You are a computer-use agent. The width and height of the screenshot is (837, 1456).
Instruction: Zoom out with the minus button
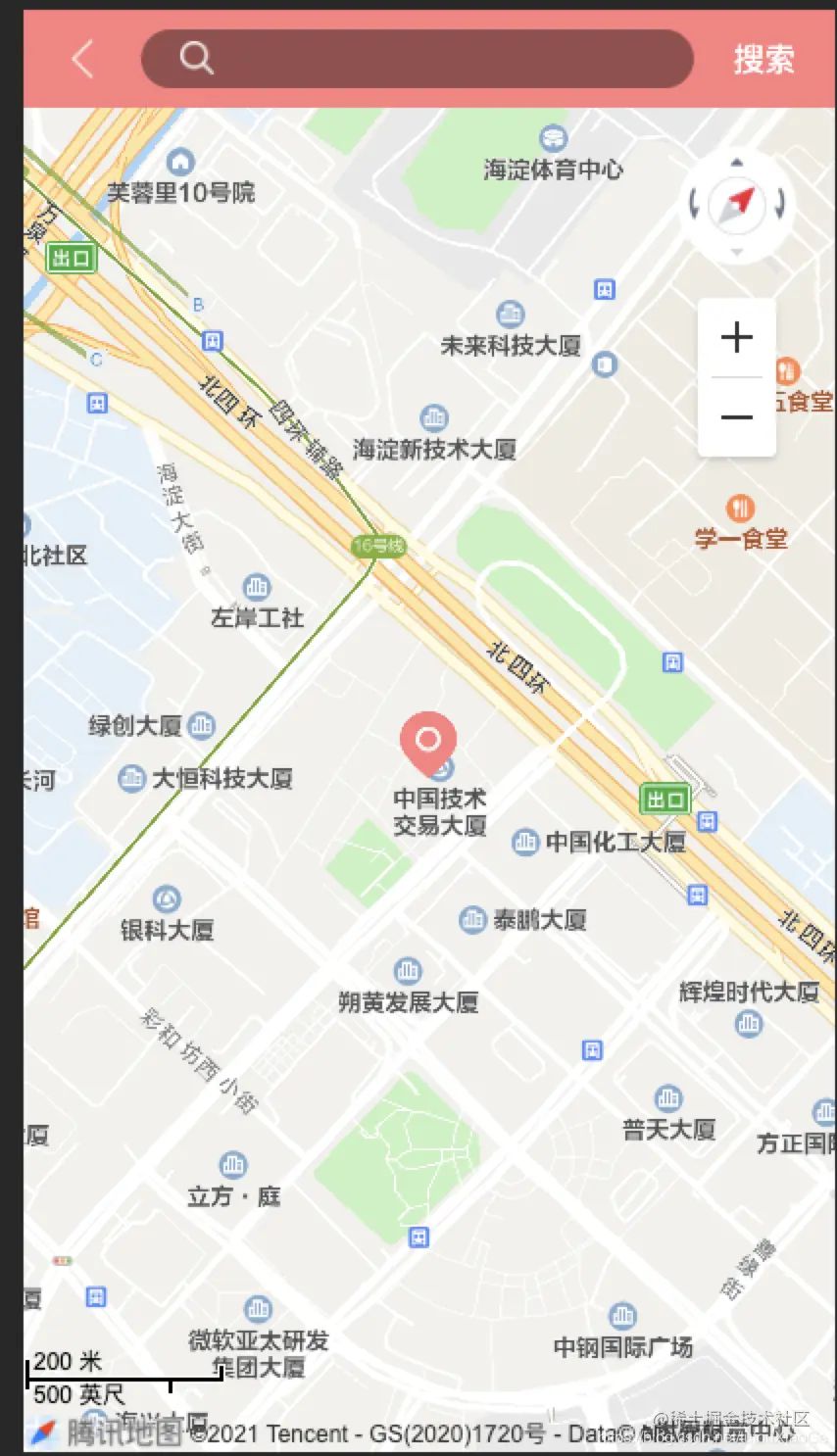click(737, 417)
